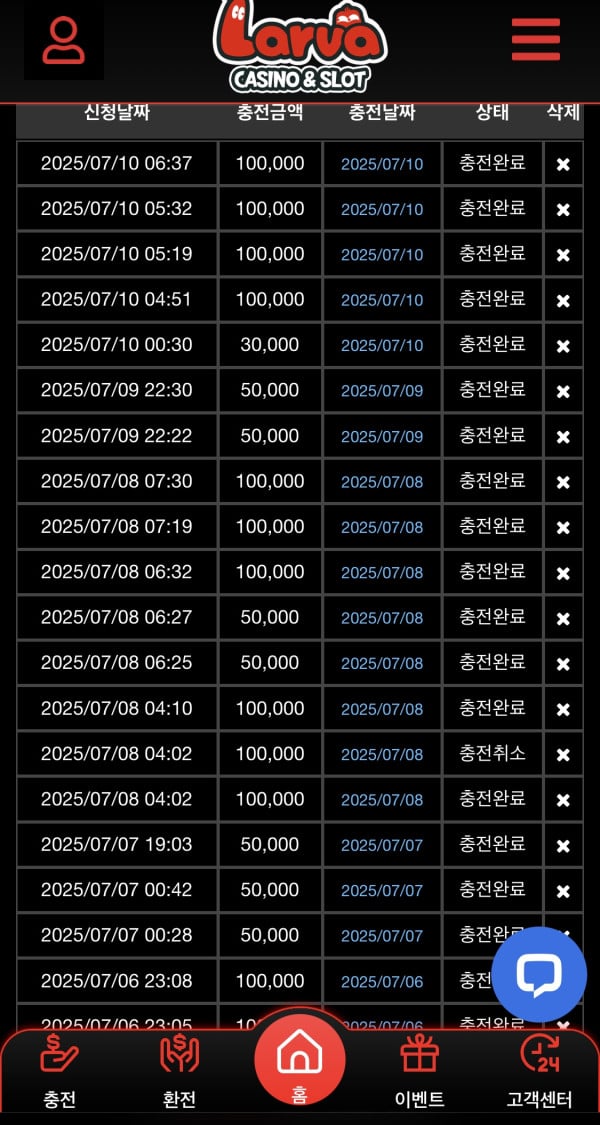Delete the 2025/07/08 04:10 record
This screenshot has height=1125, width=600.
tap(563, 709)
